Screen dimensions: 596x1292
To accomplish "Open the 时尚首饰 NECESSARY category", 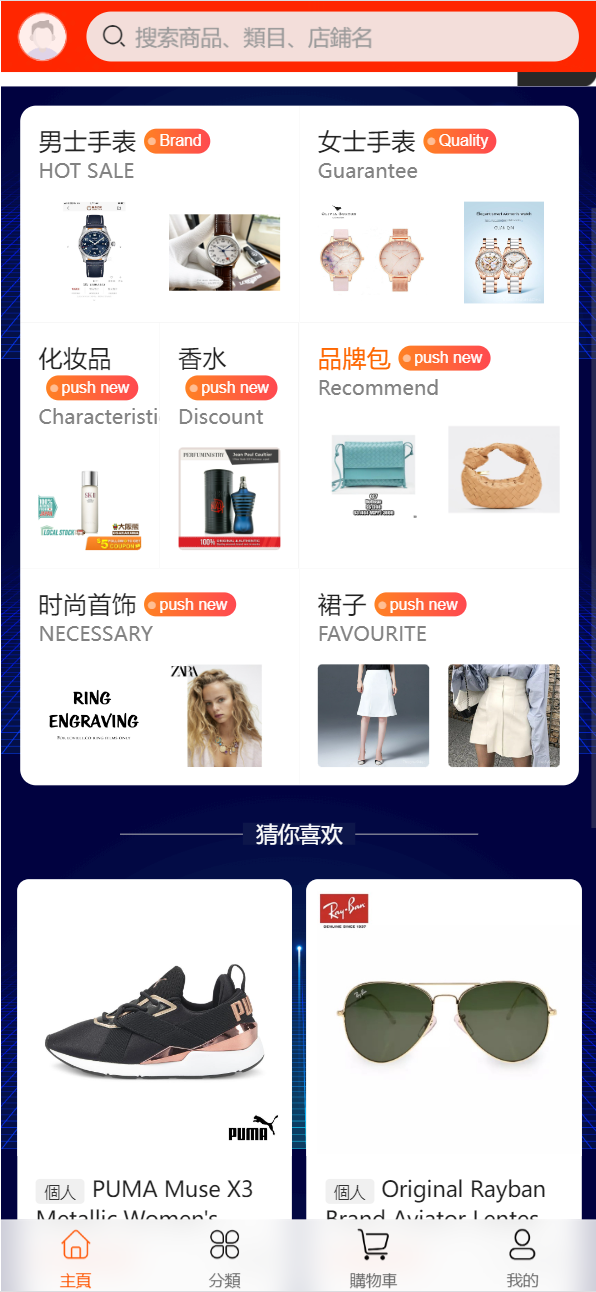I will (x=159, y=677).
